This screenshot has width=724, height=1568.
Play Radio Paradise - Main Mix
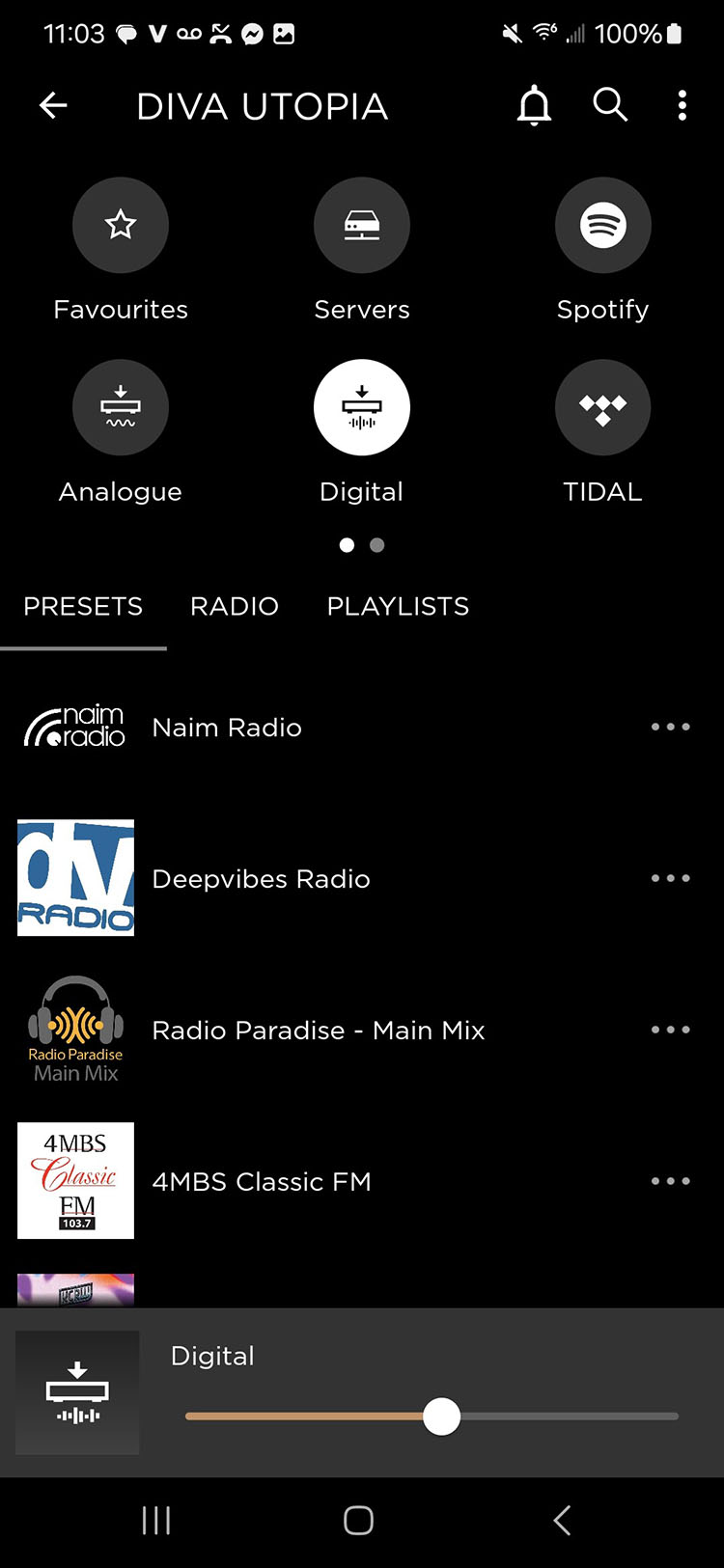(x=318, y=1031)
